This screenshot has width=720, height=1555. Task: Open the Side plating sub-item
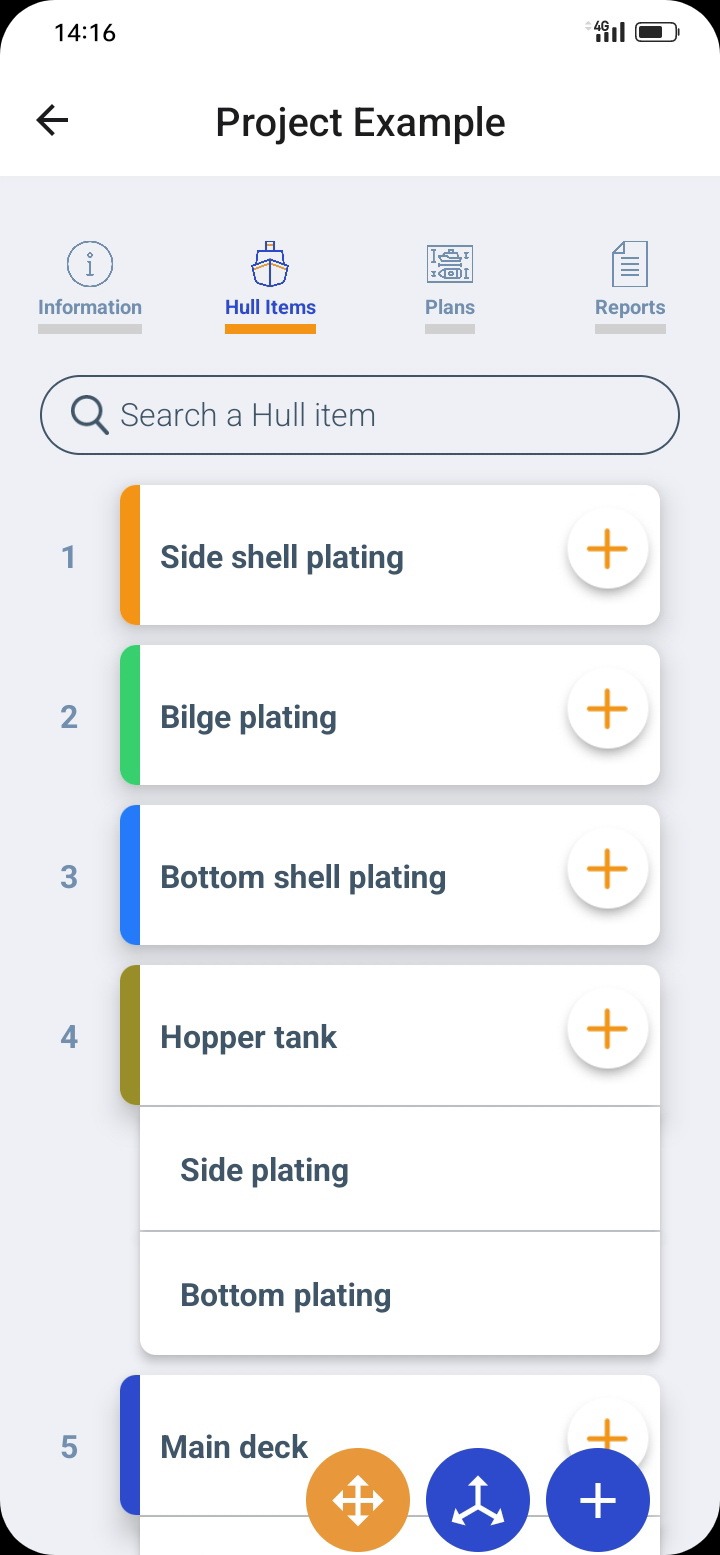click(400, 1170)
